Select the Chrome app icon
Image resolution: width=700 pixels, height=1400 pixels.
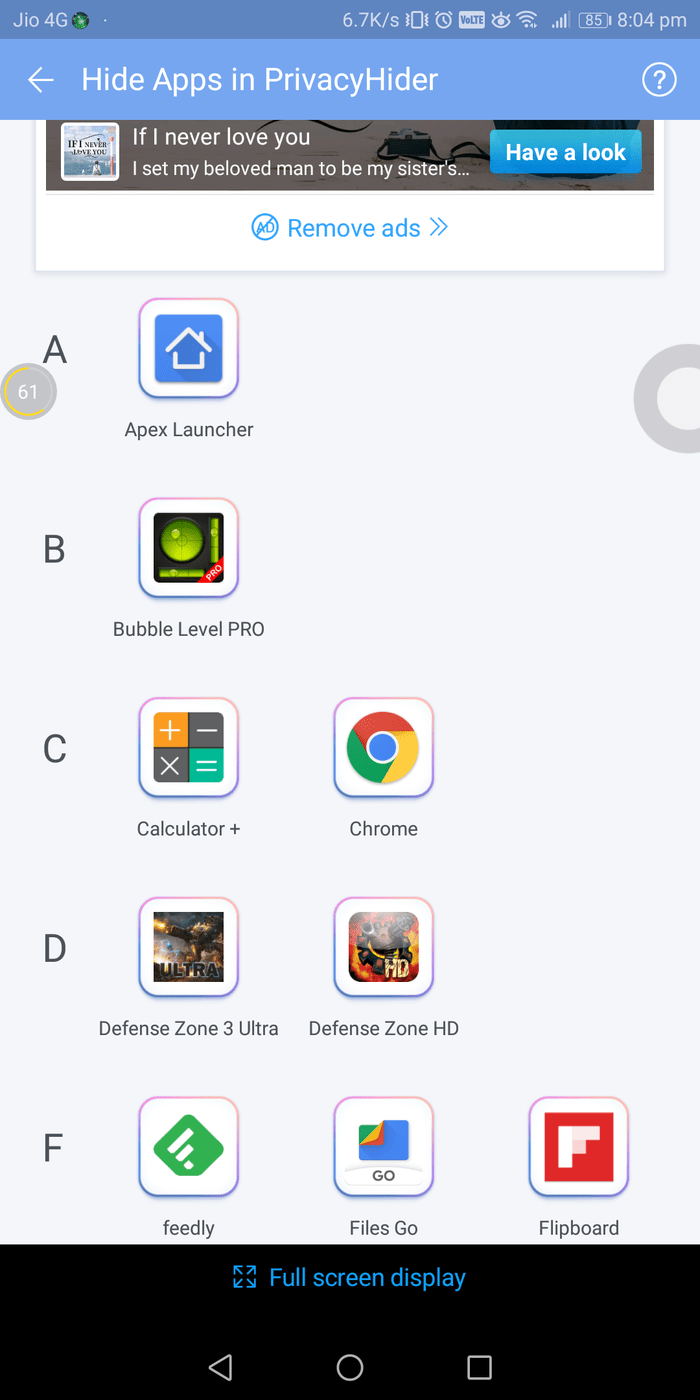(383, 748)
